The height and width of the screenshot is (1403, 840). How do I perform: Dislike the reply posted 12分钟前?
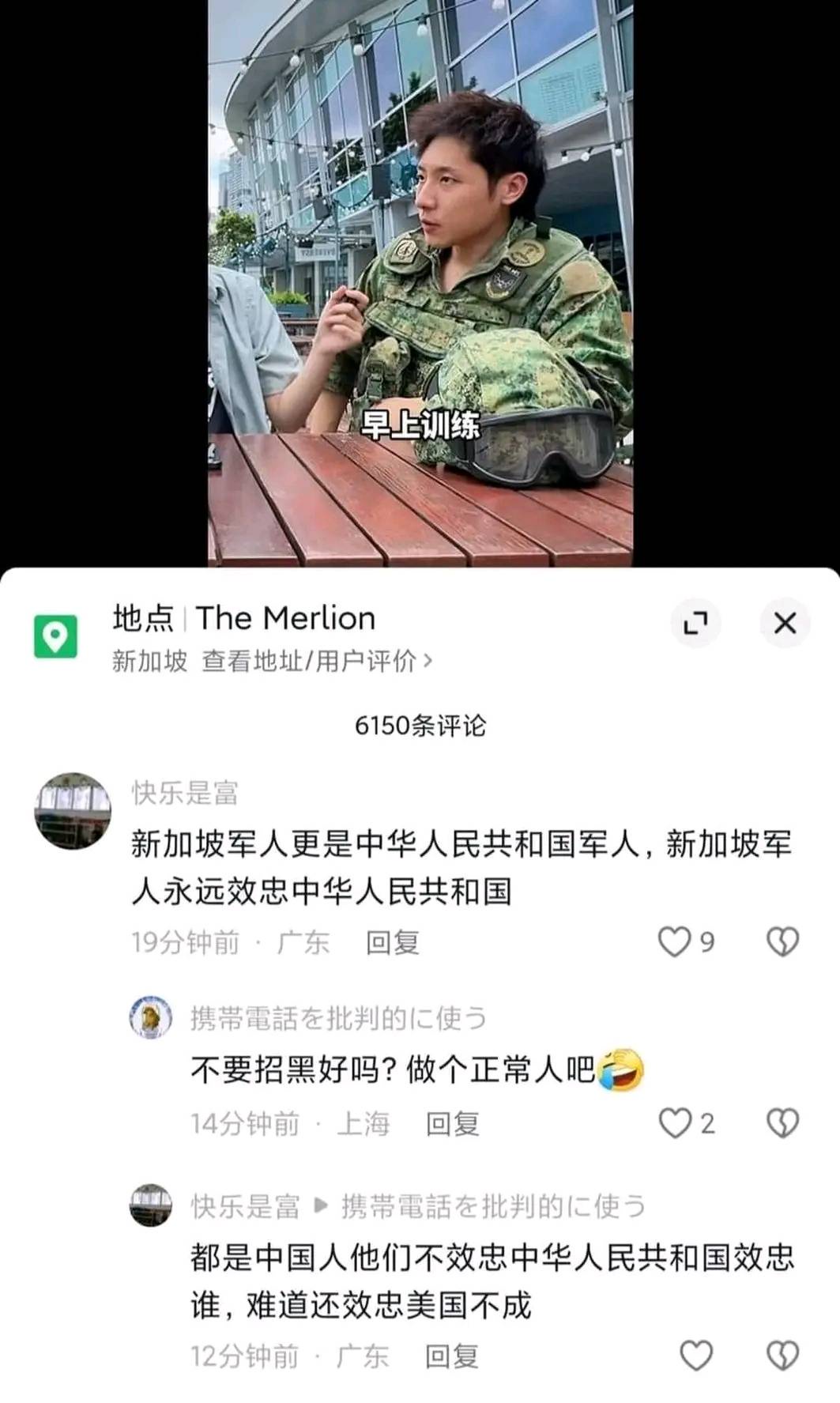pos(782,1356)
